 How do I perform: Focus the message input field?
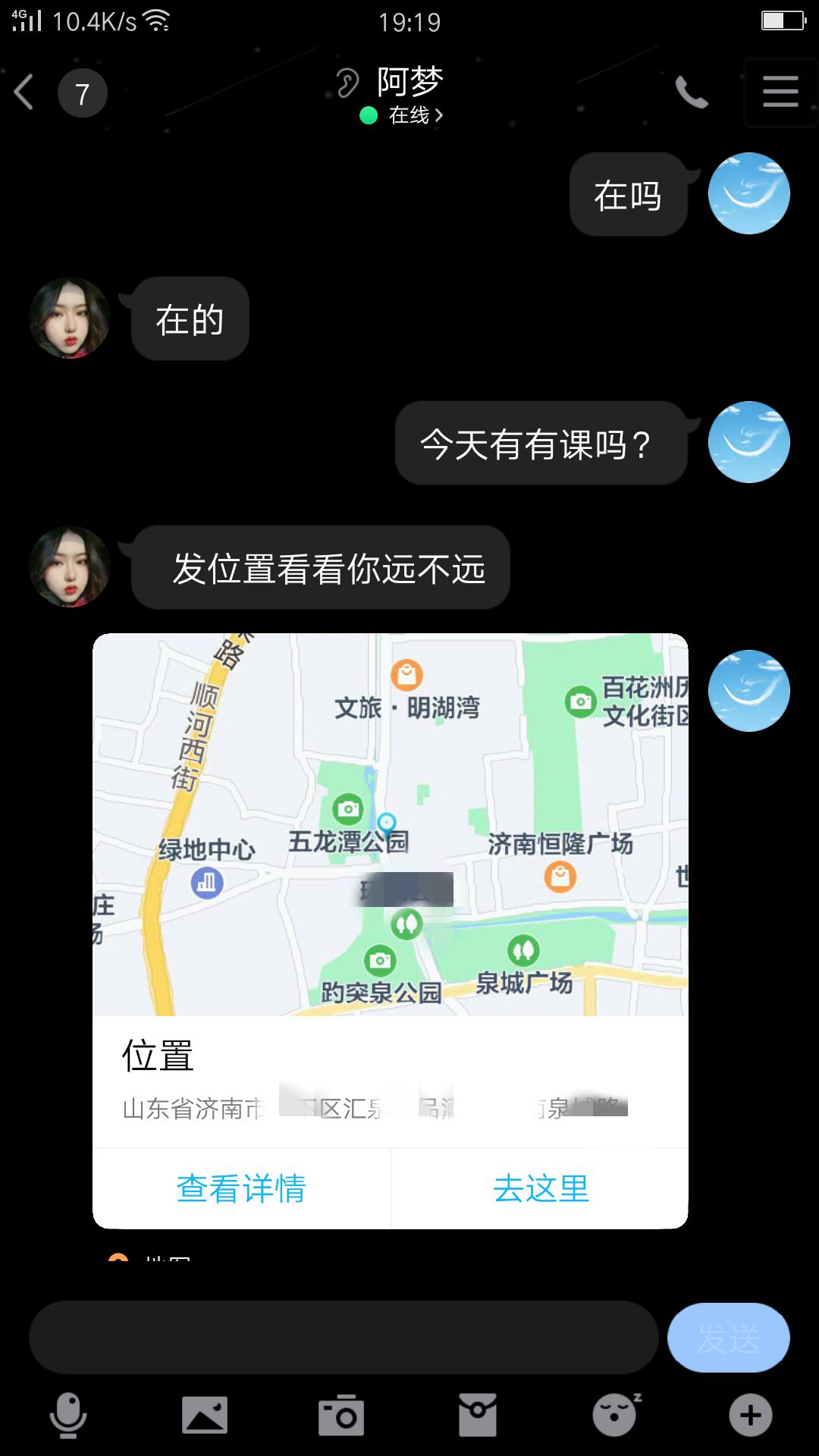coord(343,1338)
